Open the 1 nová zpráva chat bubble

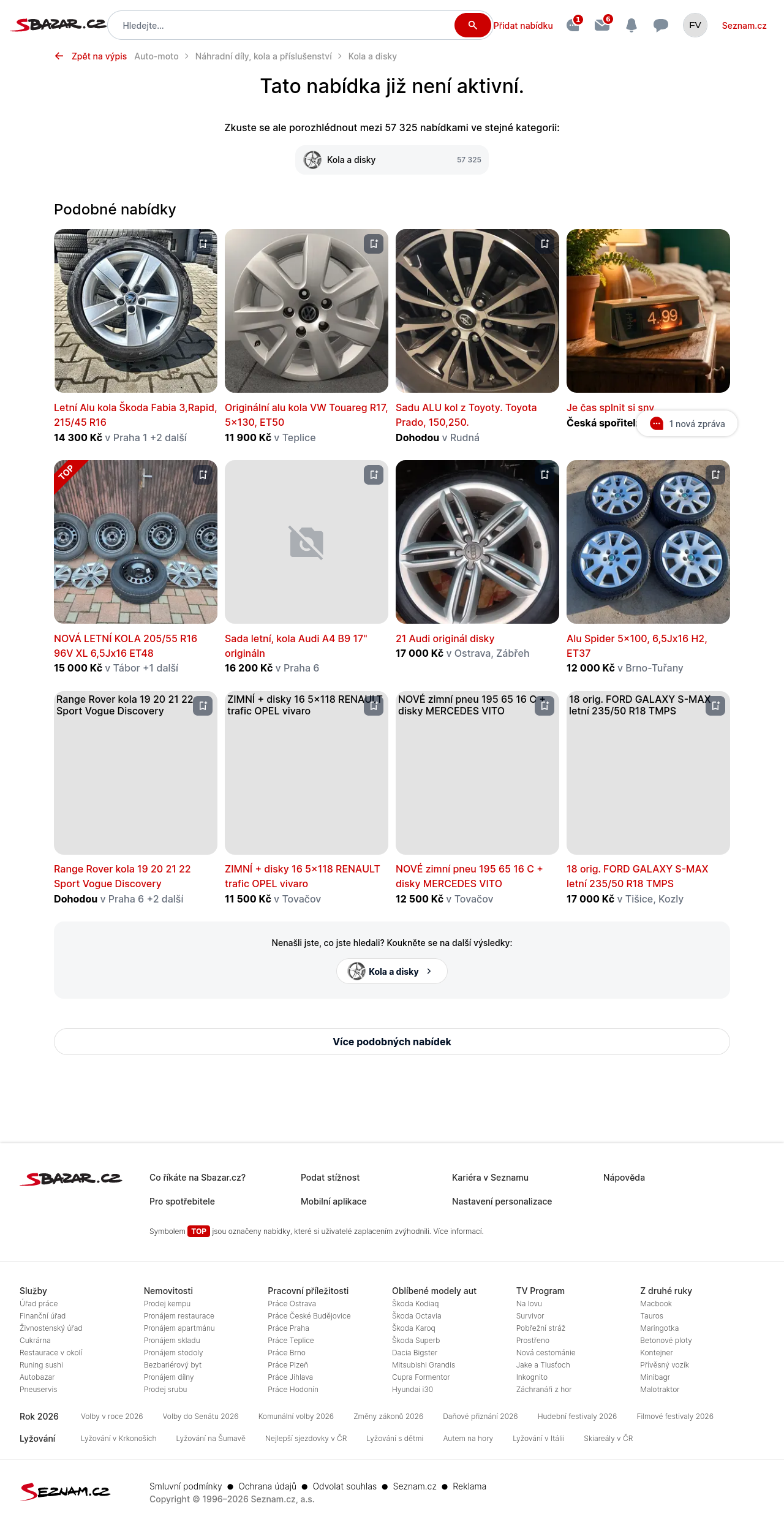click(x=687, y=423)
